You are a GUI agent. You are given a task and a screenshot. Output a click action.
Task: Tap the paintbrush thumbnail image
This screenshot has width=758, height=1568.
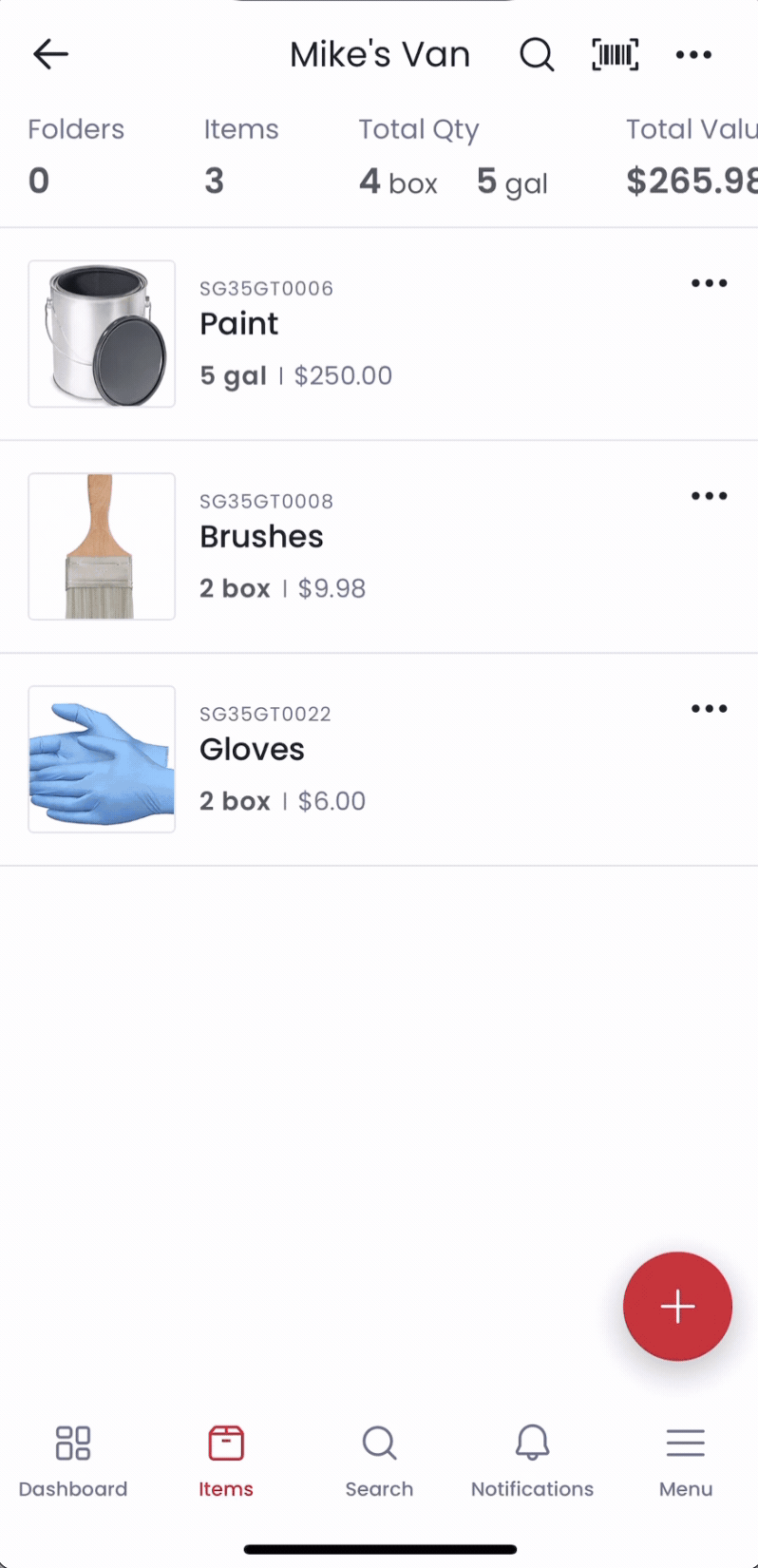pos(101,546)
